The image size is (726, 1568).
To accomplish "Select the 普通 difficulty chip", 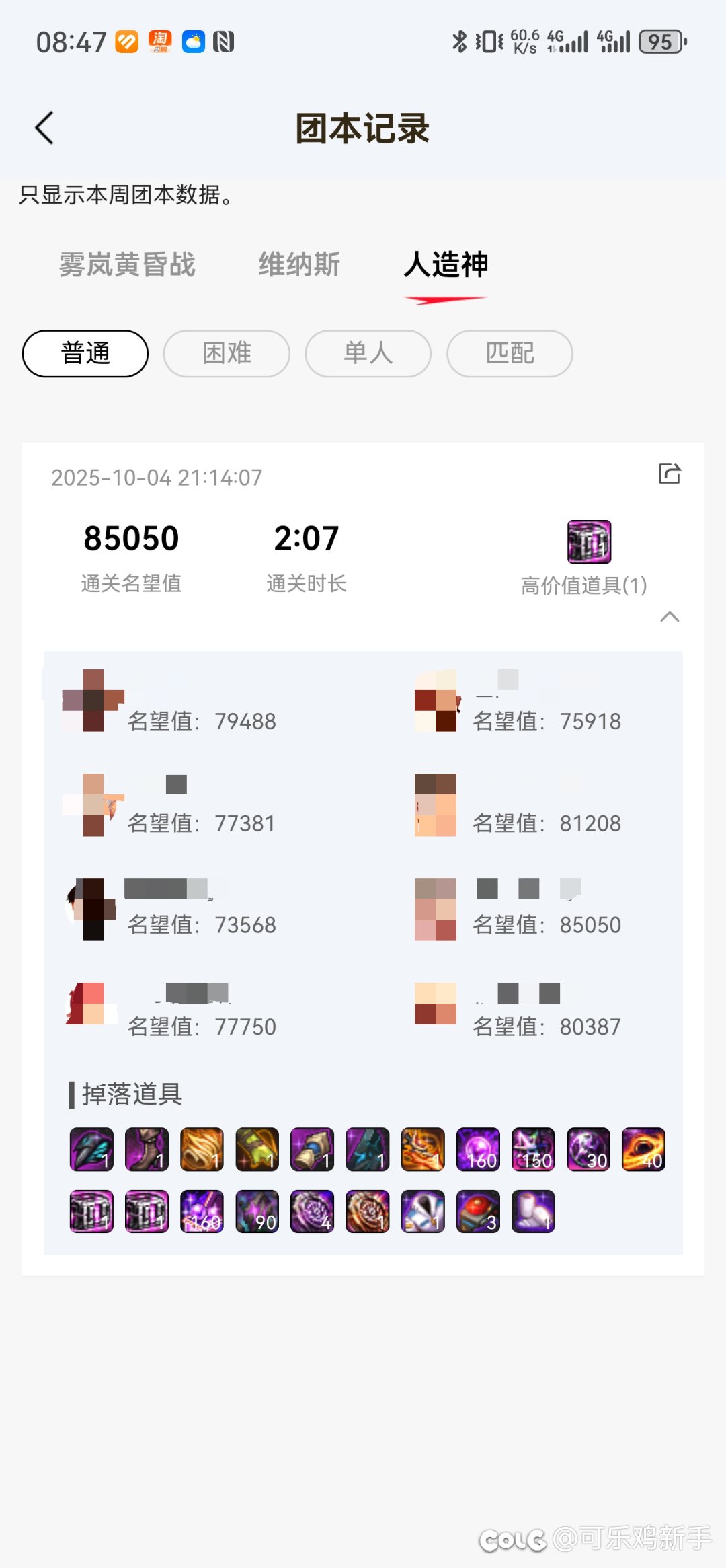I will click(x=85, y=353).
